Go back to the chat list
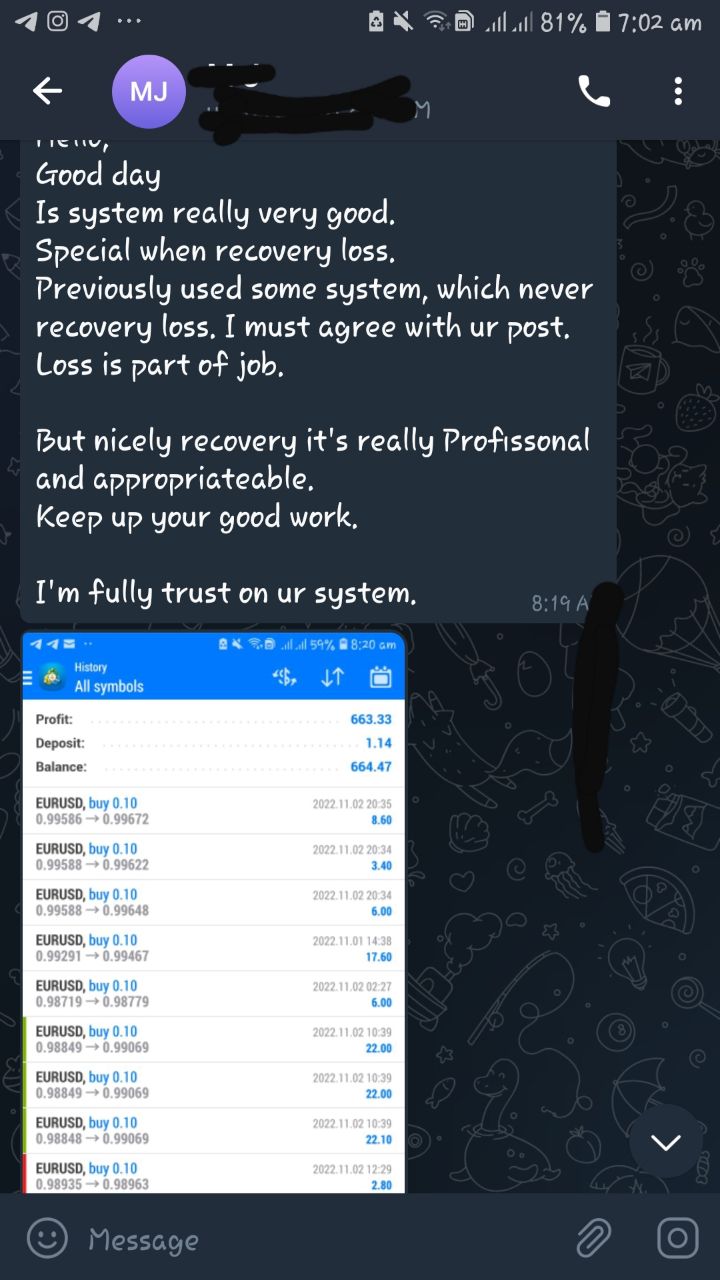 tap(47, 92)
